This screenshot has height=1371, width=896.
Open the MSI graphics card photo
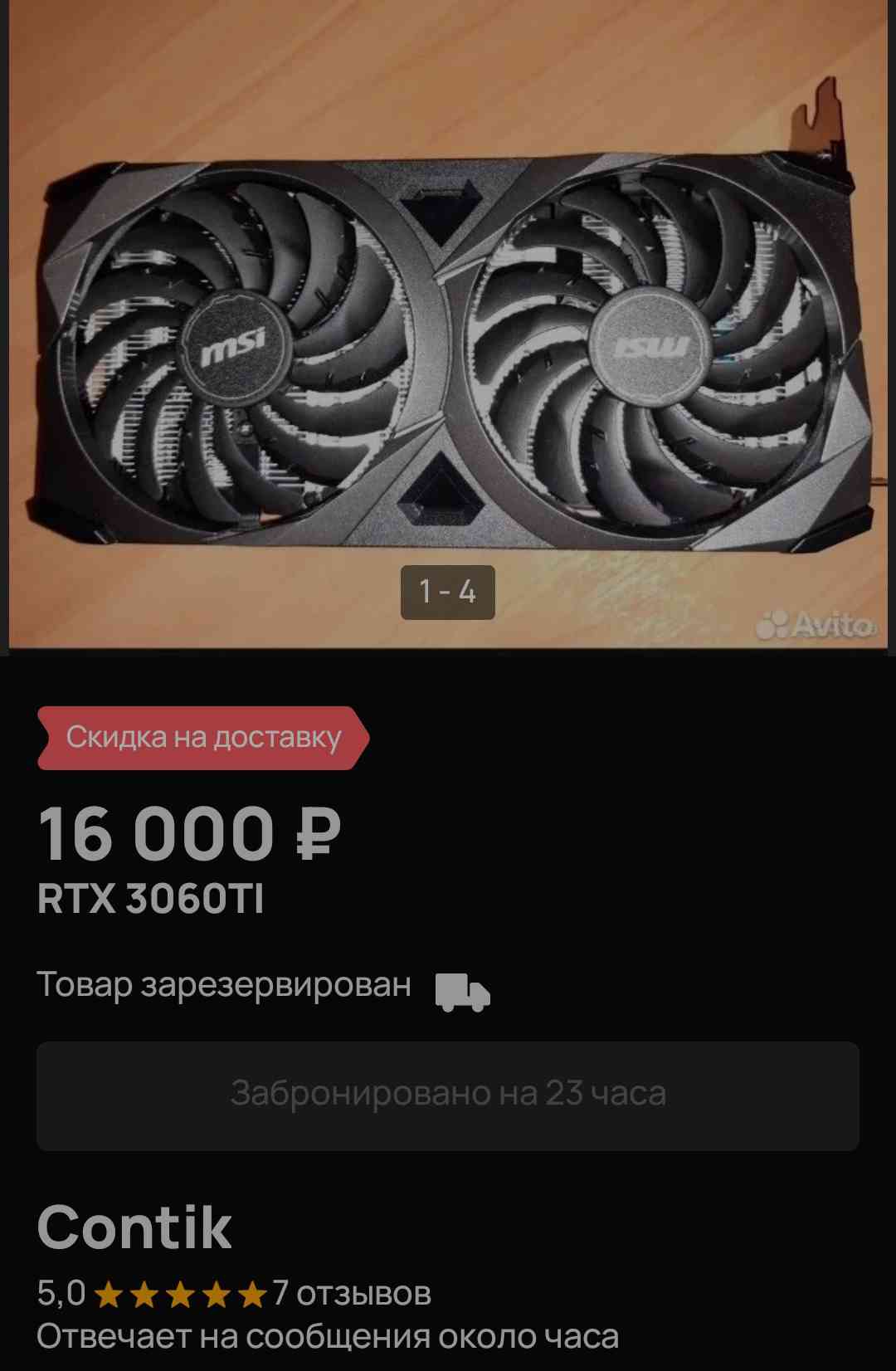(448, 324)
